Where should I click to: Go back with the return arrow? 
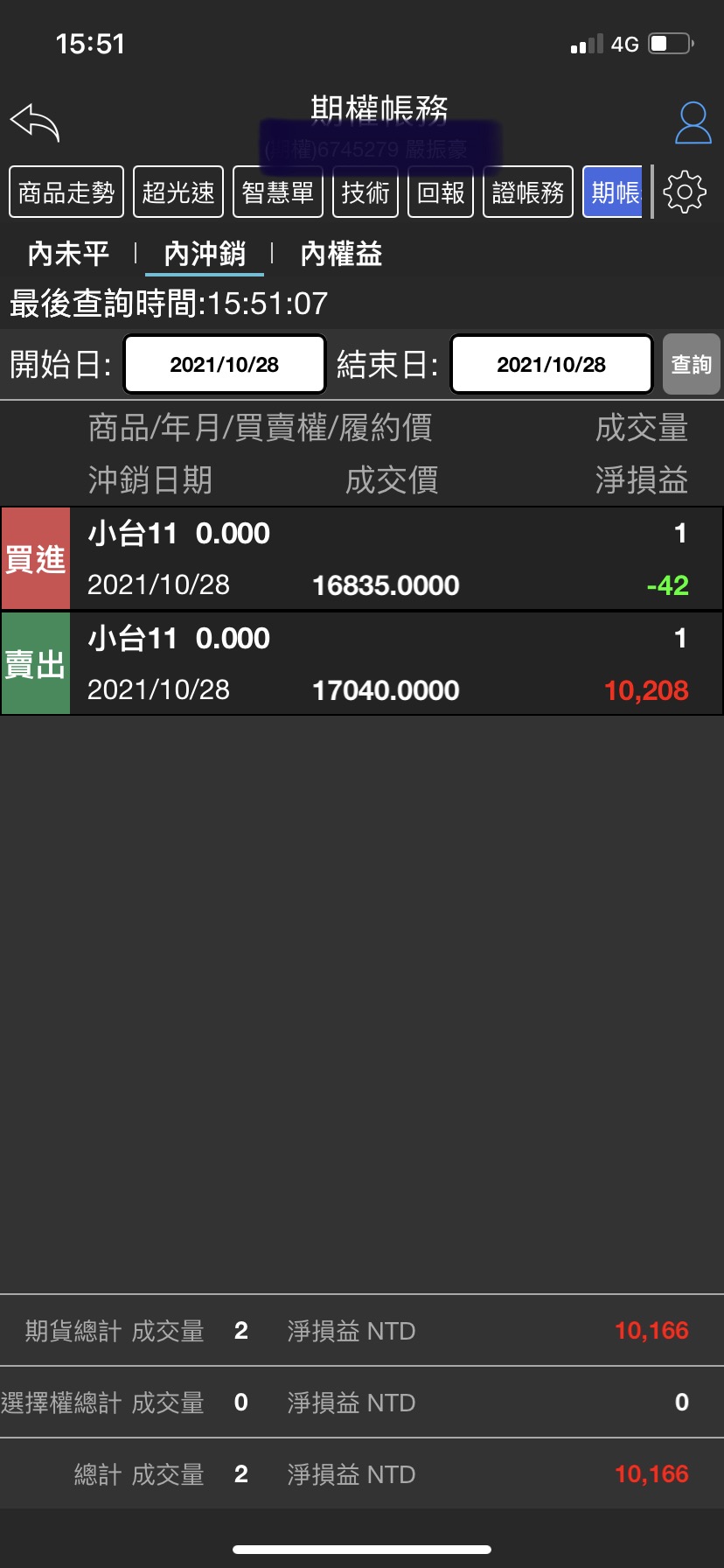pos(35,122)
